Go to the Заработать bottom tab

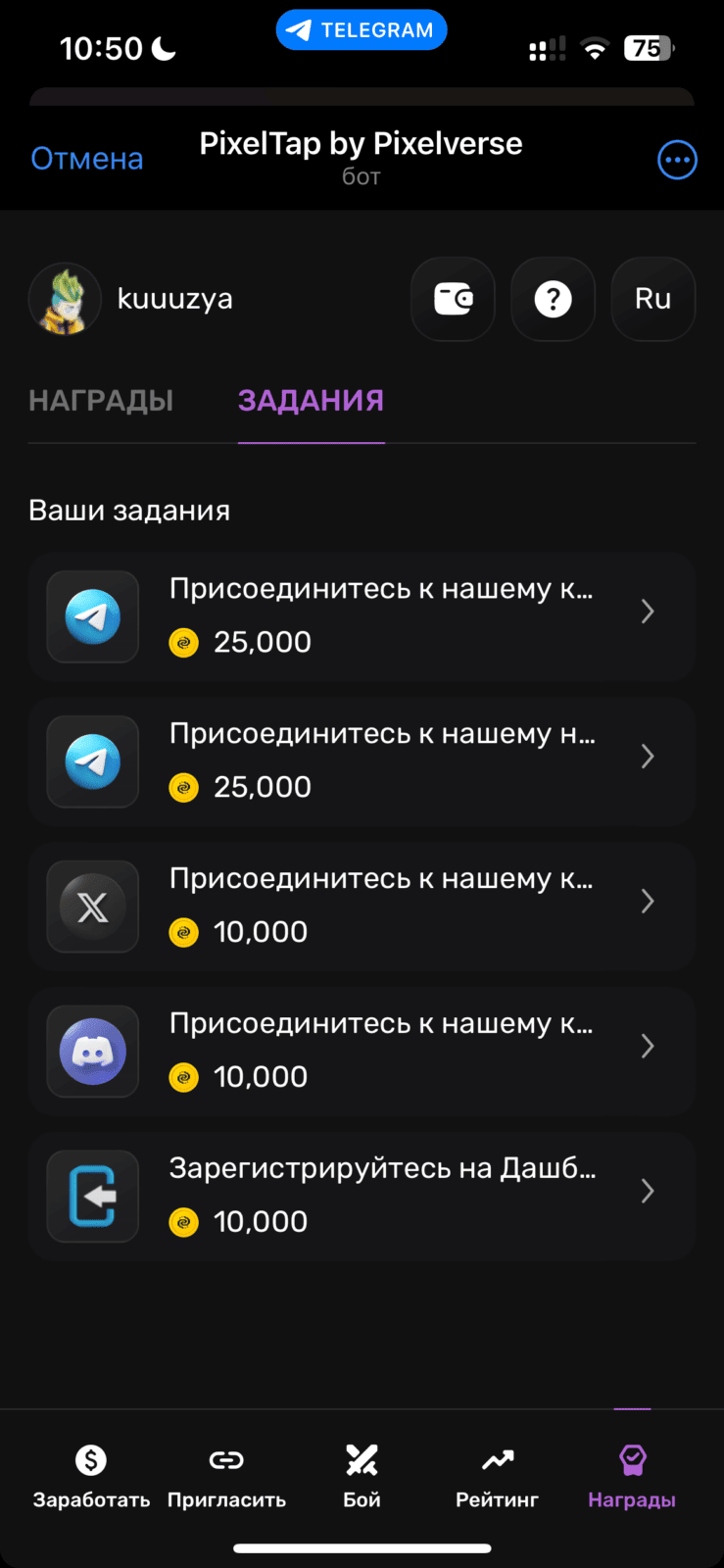91,1477
